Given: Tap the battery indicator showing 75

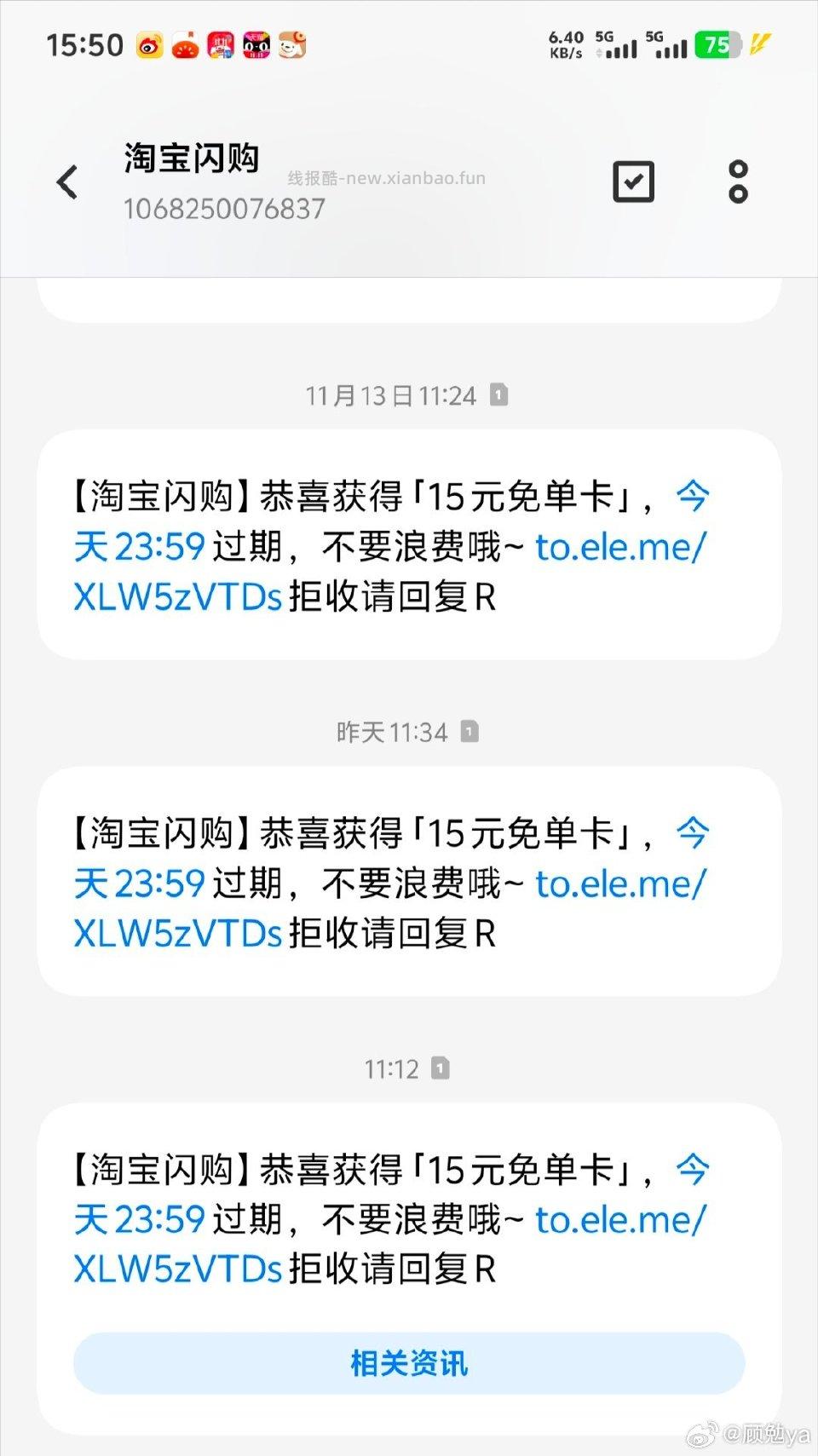Looking at the screenshot, I should pos(717,44).
